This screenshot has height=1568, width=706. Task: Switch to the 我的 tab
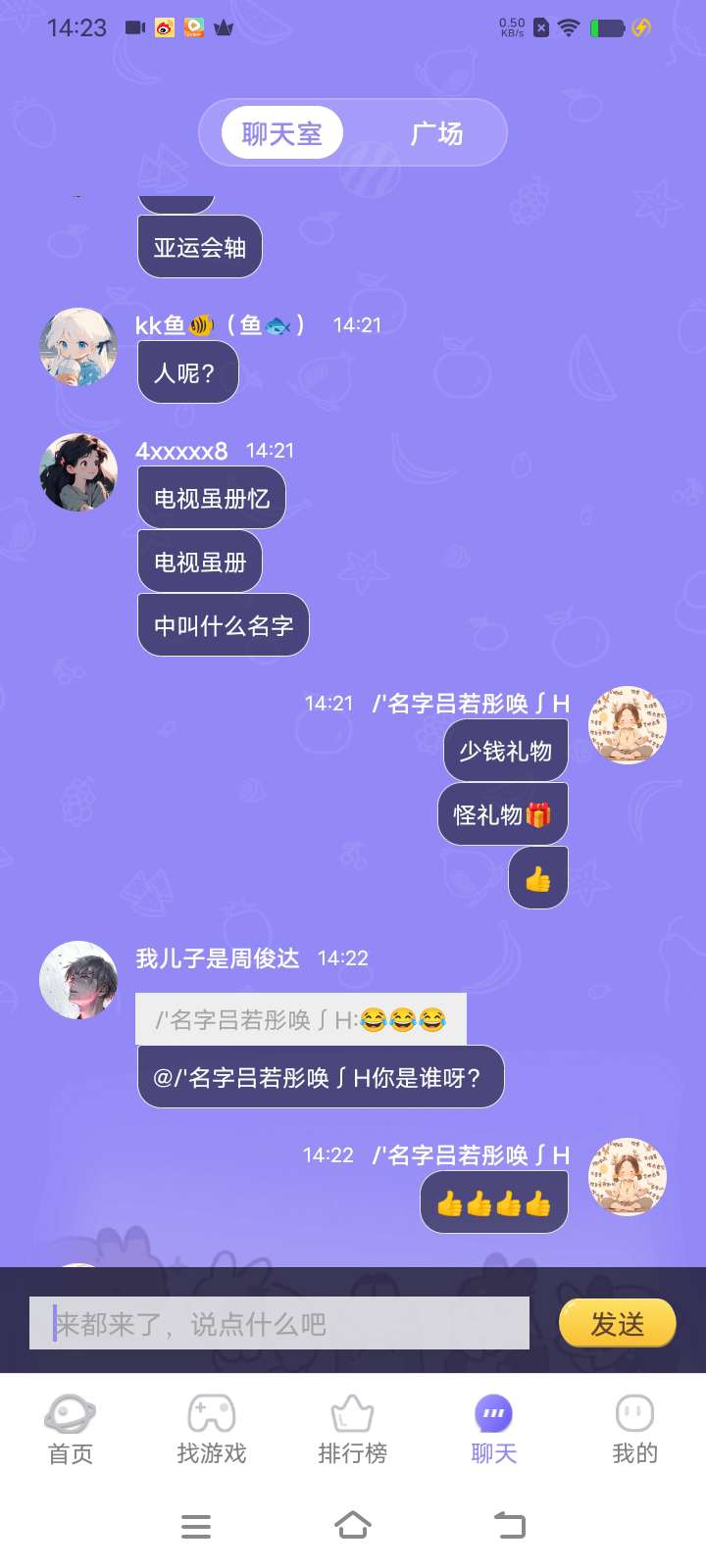pyautogui.click(x=635, y=1431)
